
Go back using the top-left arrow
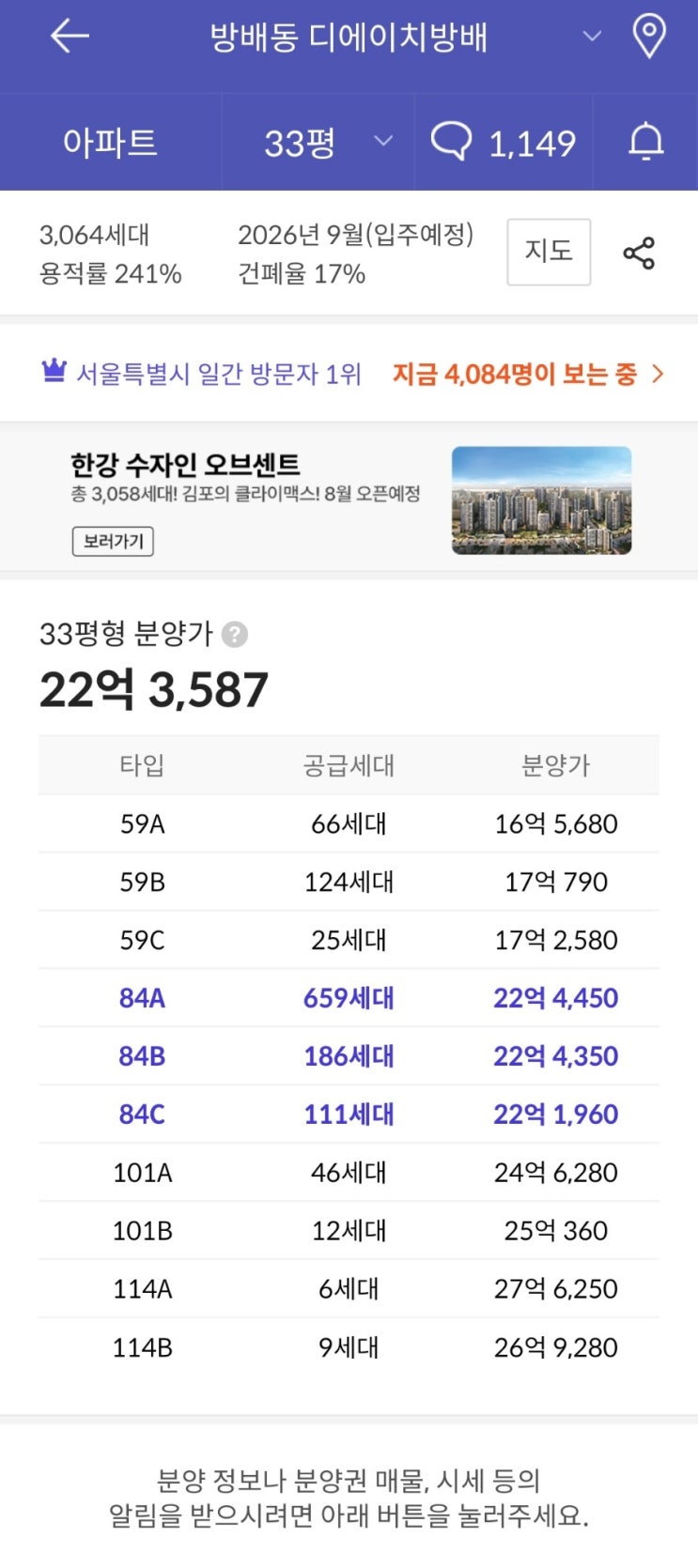pos(70,37)
